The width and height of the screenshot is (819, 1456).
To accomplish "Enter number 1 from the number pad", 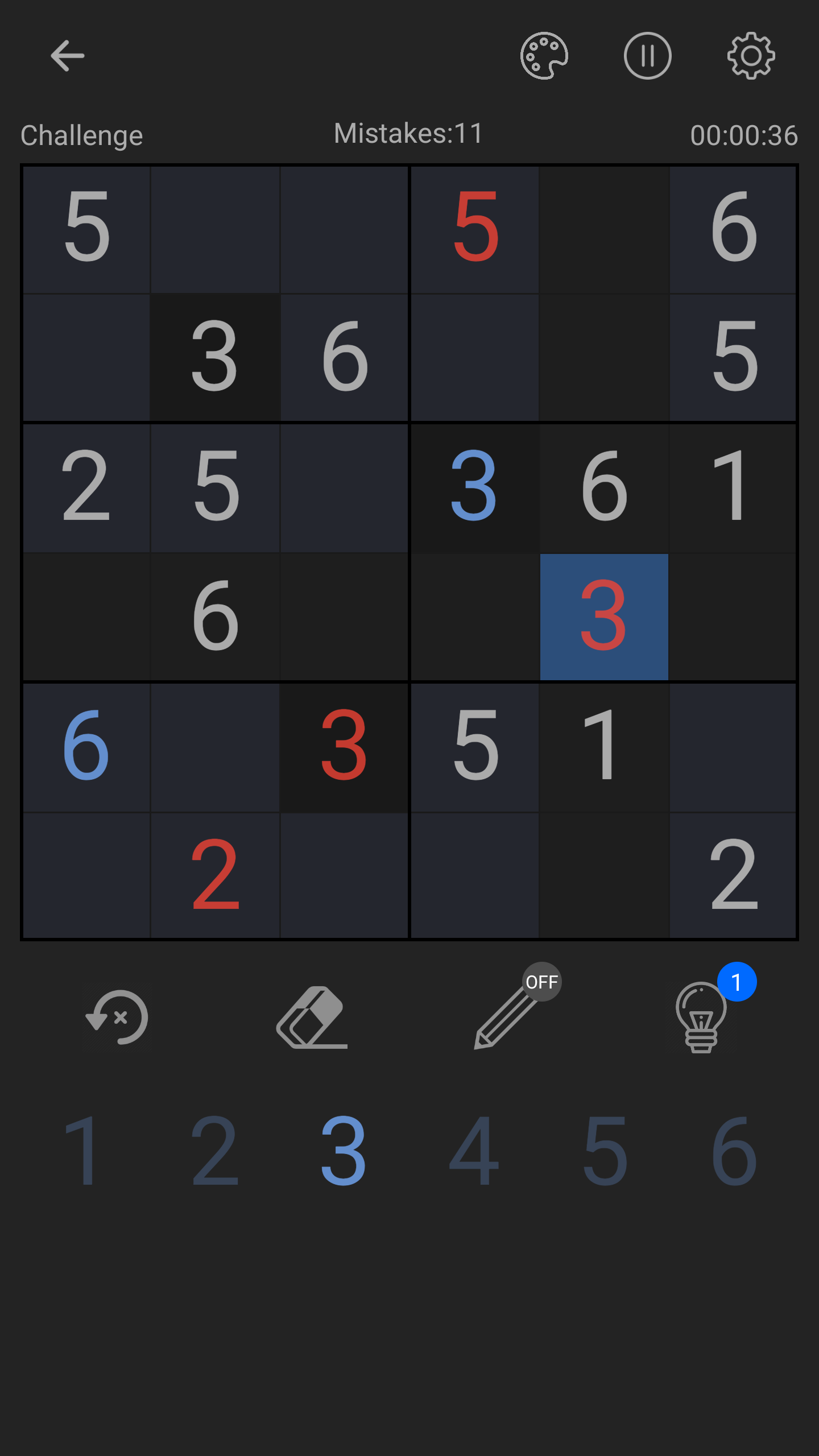I will pyautogui.click(x=82, y=1150).
